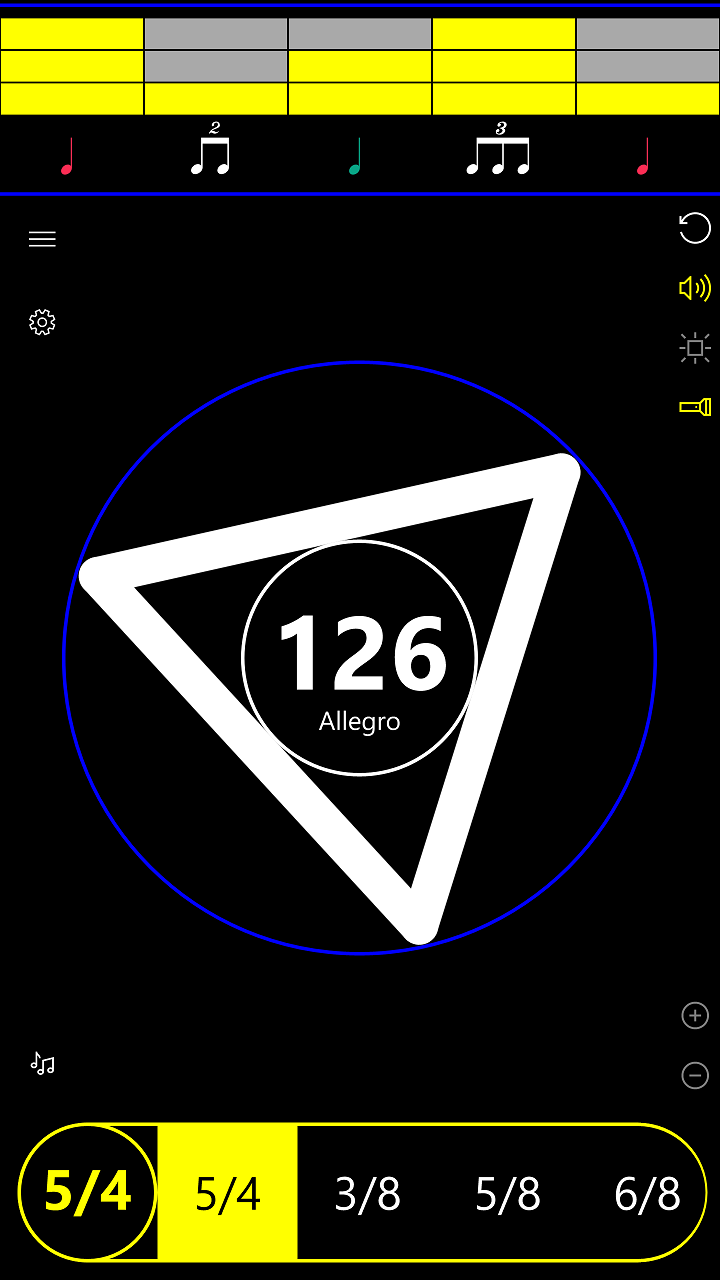Increase the tempo with the plus button
The width and height of the screenshot is (720, 1280).
695,1016
